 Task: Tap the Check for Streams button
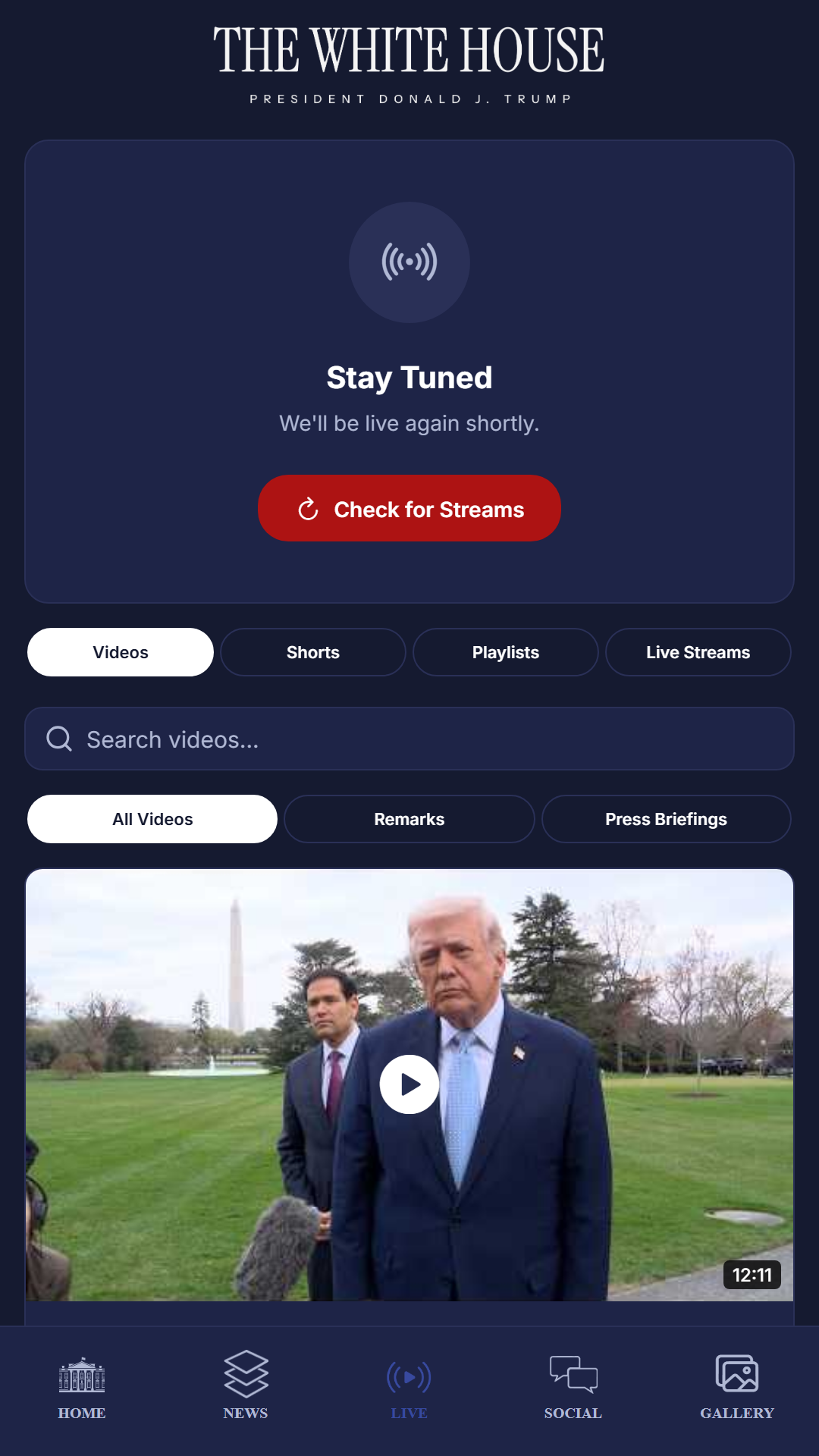(409, 508)
